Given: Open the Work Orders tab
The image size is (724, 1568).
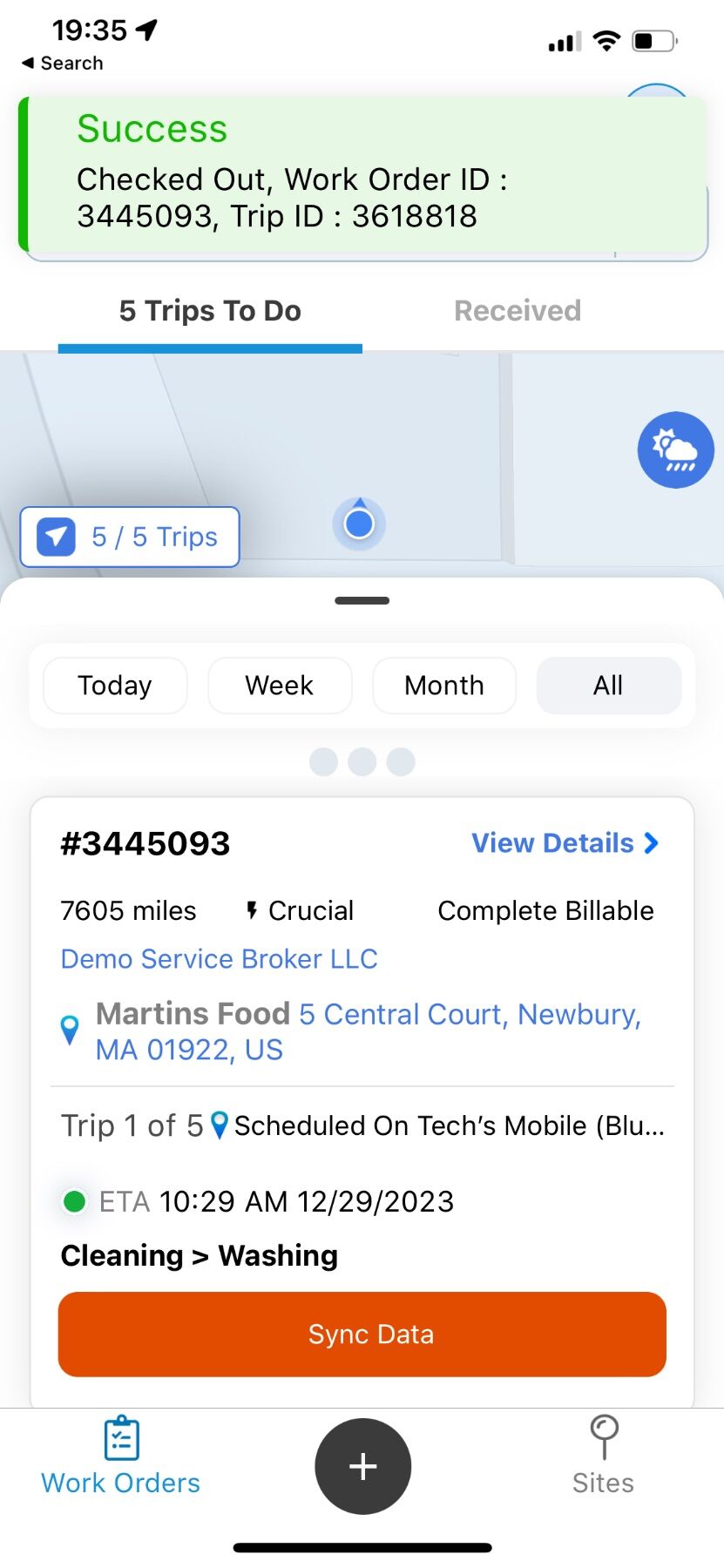Looking at the screenshot, I should (121, 1456).
